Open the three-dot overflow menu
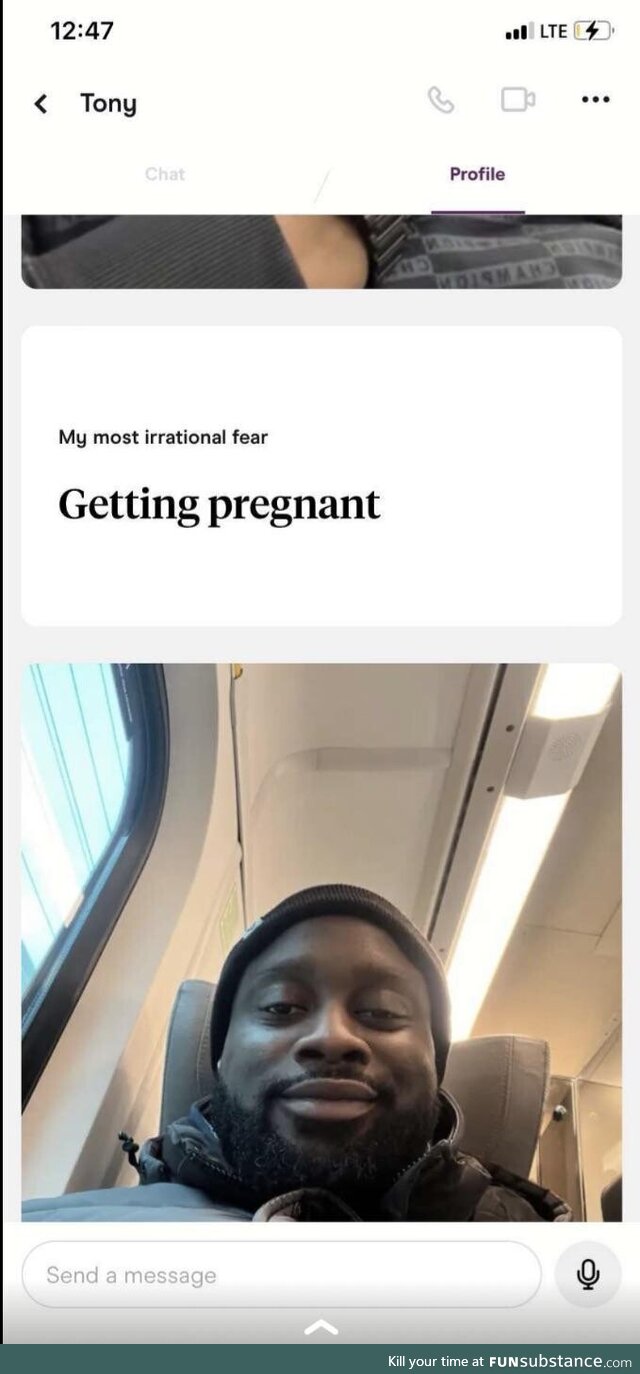 point(595,100)
